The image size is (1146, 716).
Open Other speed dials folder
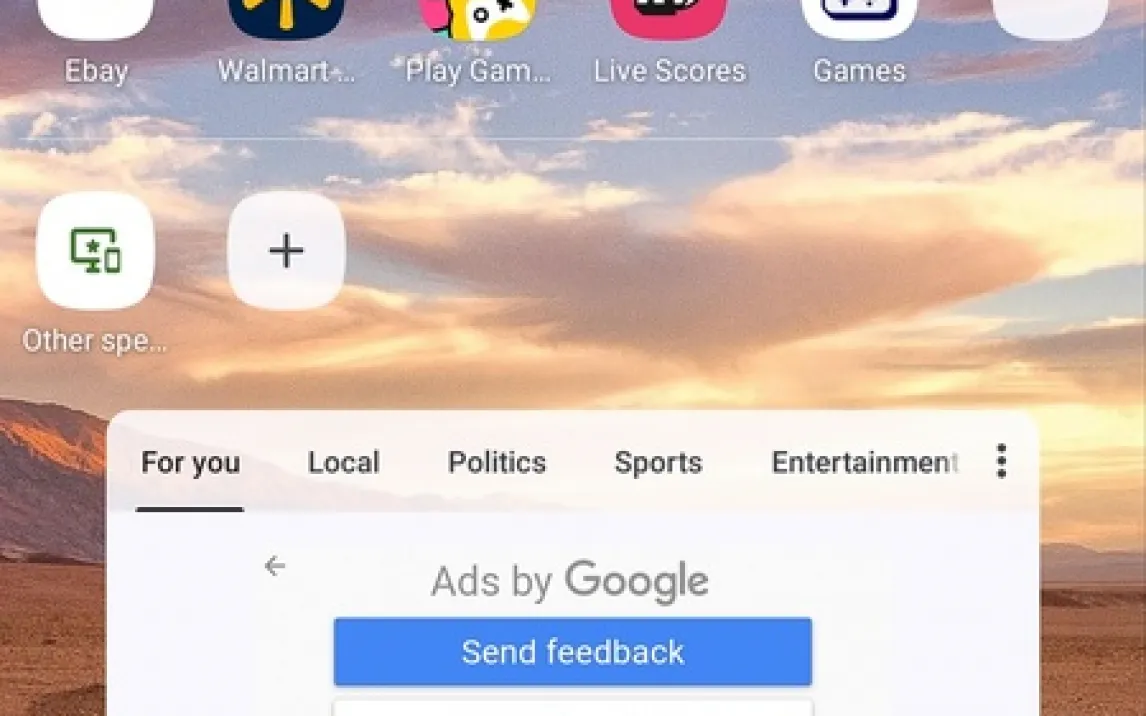(95, 251)
